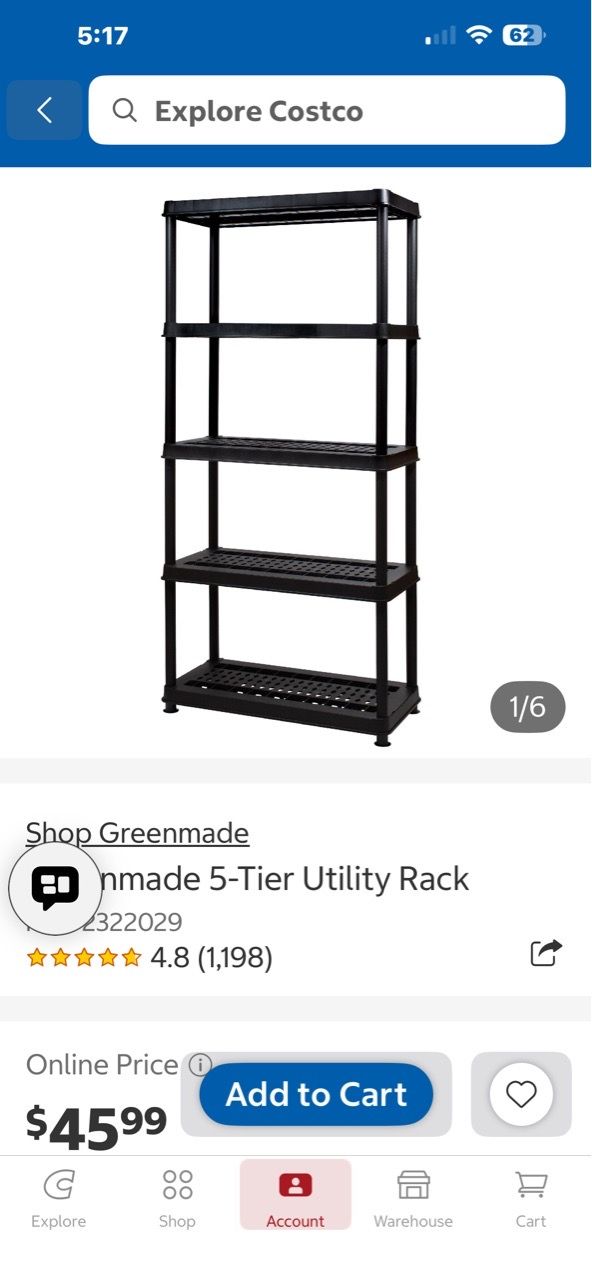View the utility rack product image

291,467
